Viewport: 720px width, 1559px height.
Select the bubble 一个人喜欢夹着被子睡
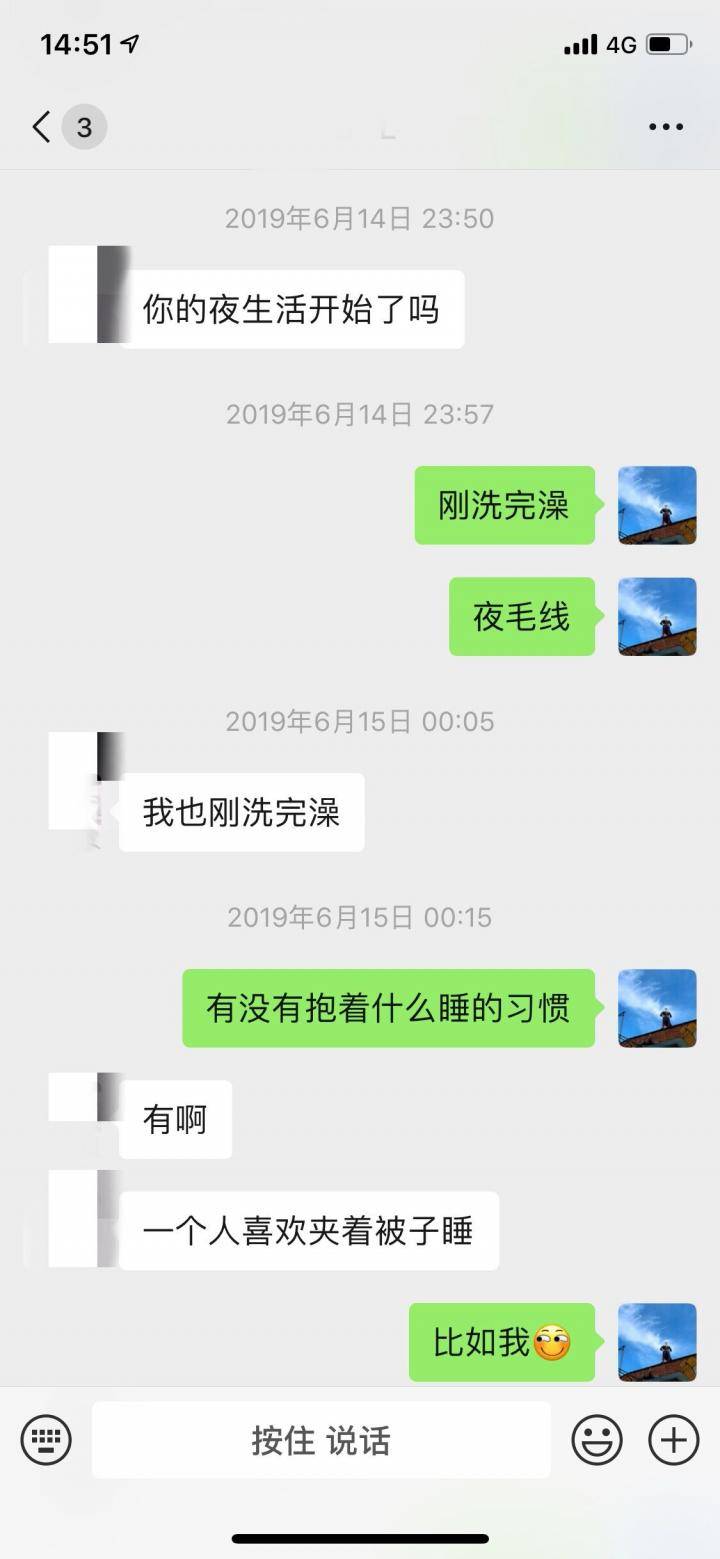coord(310,1231)
